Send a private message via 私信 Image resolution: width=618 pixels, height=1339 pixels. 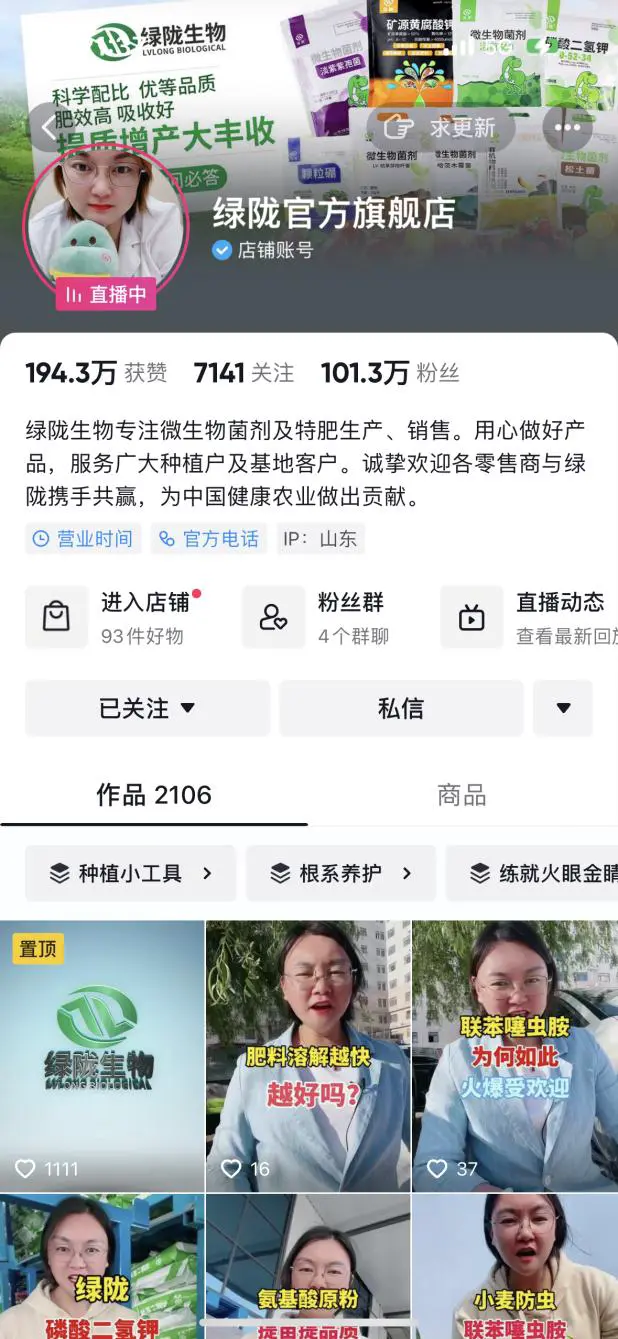401,708
